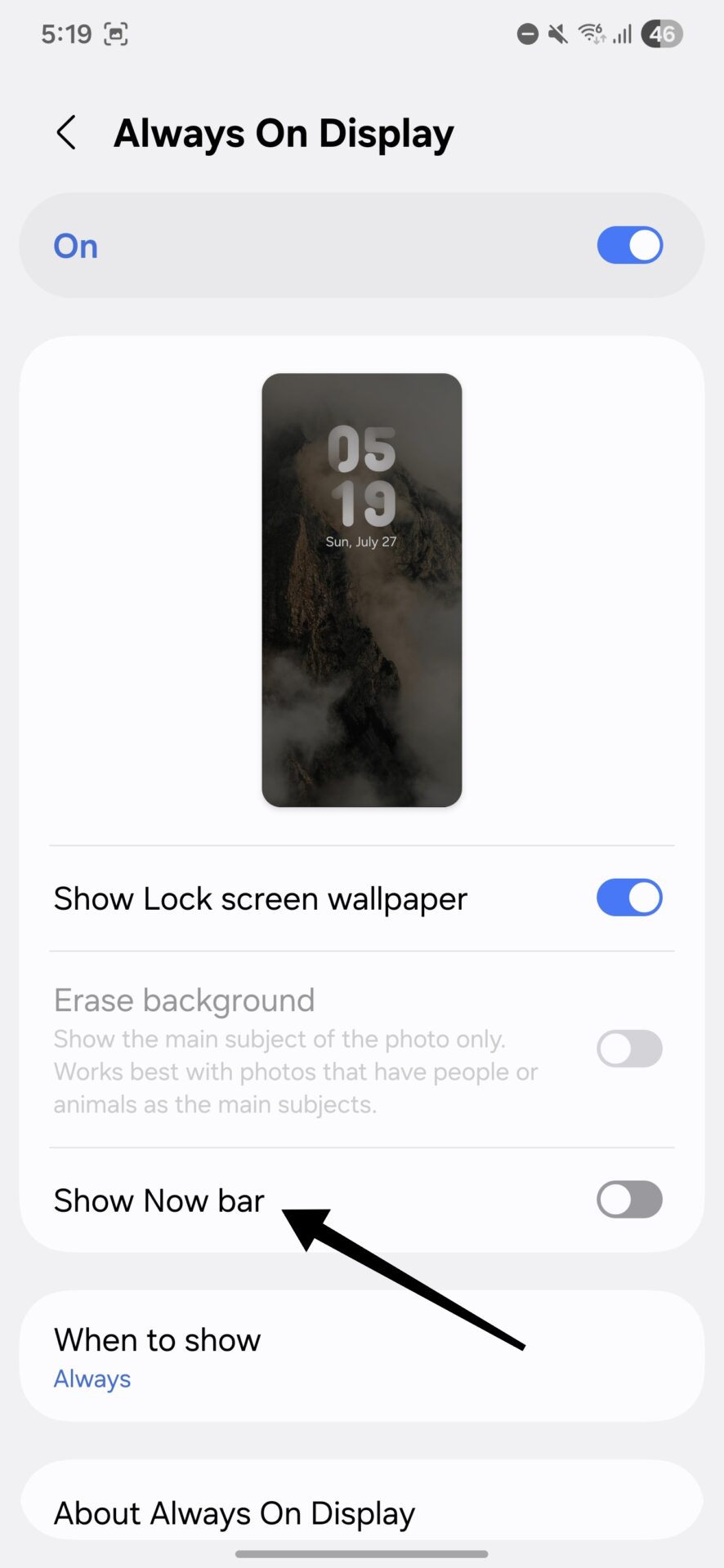Open When to show setting
This screenshot has width=724, height=1568.
[362, 1356]
